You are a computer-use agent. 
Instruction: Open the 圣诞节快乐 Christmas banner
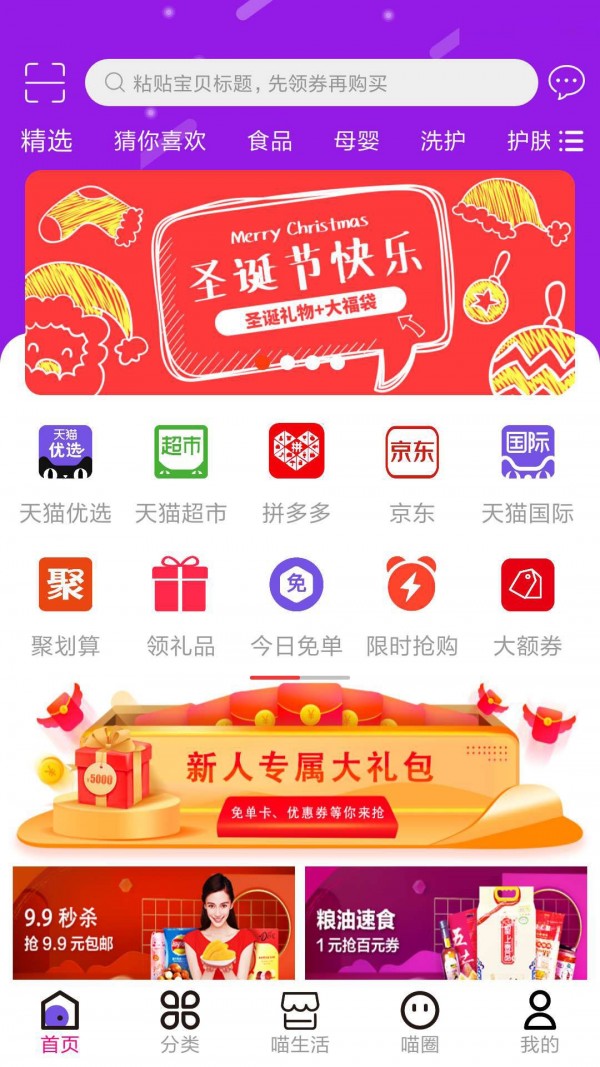[x=300, y=282]
